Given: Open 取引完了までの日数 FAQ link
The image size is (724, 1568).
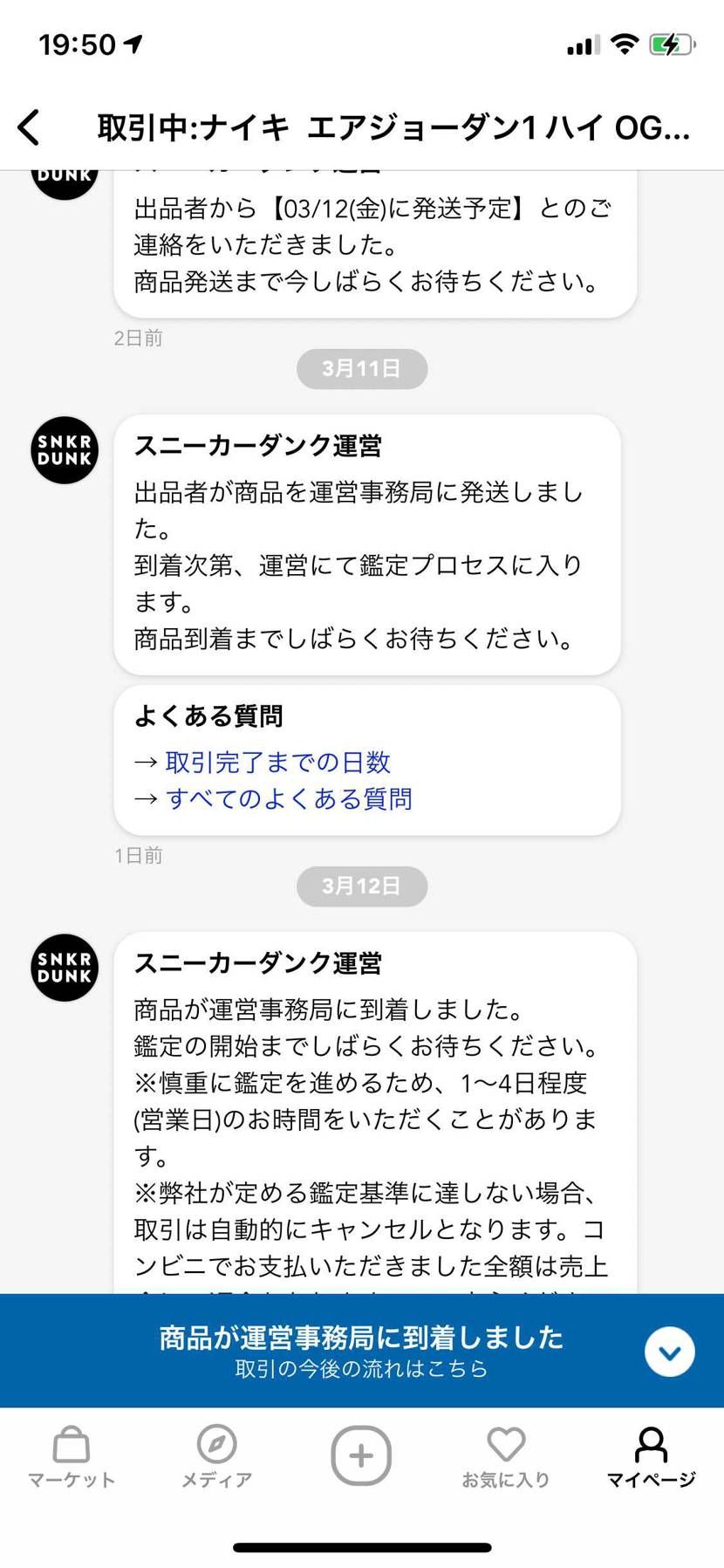Looking at the screenshot, I should click(x=277, y=761).
